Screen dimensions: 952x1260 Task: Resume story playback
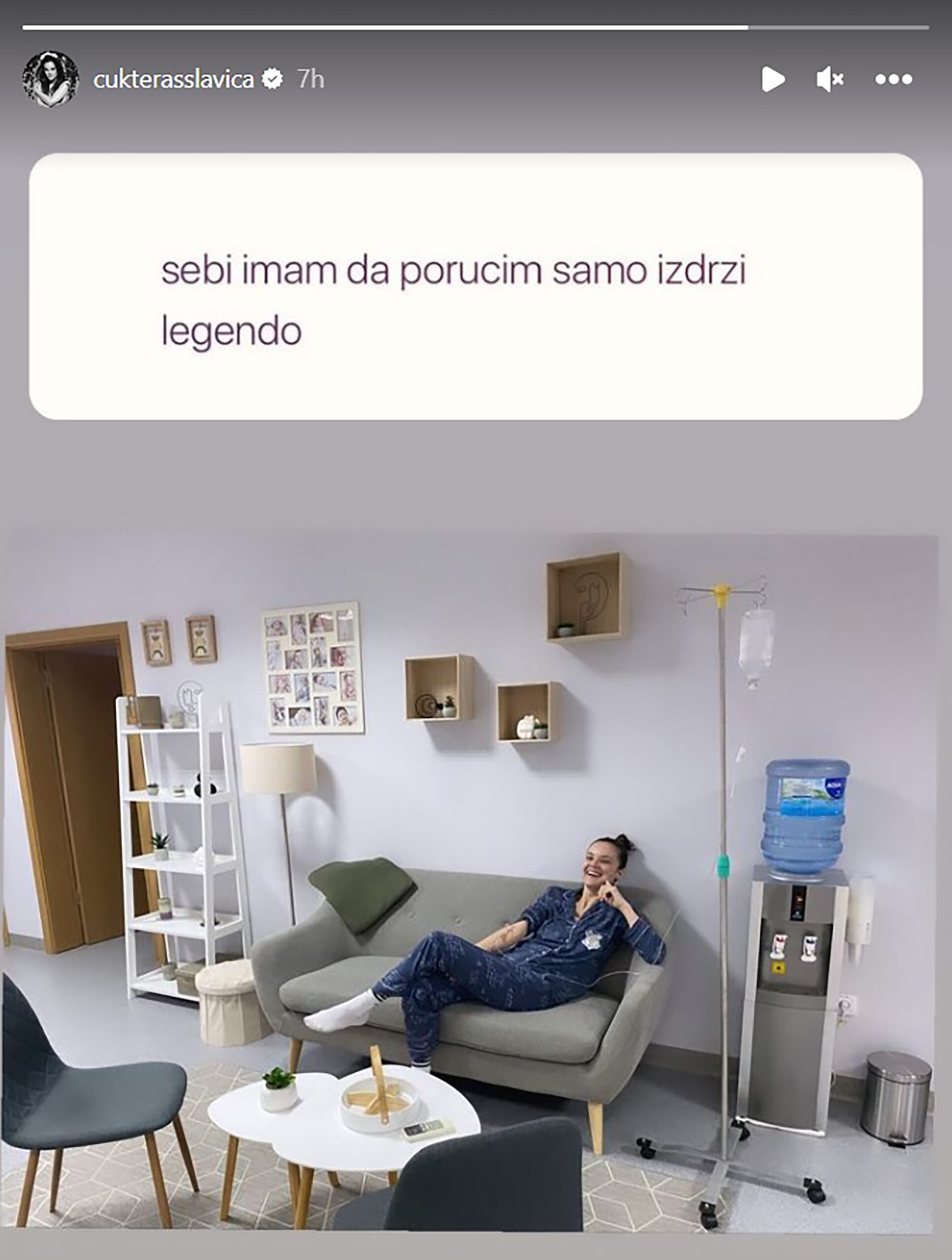click(772, 79)
